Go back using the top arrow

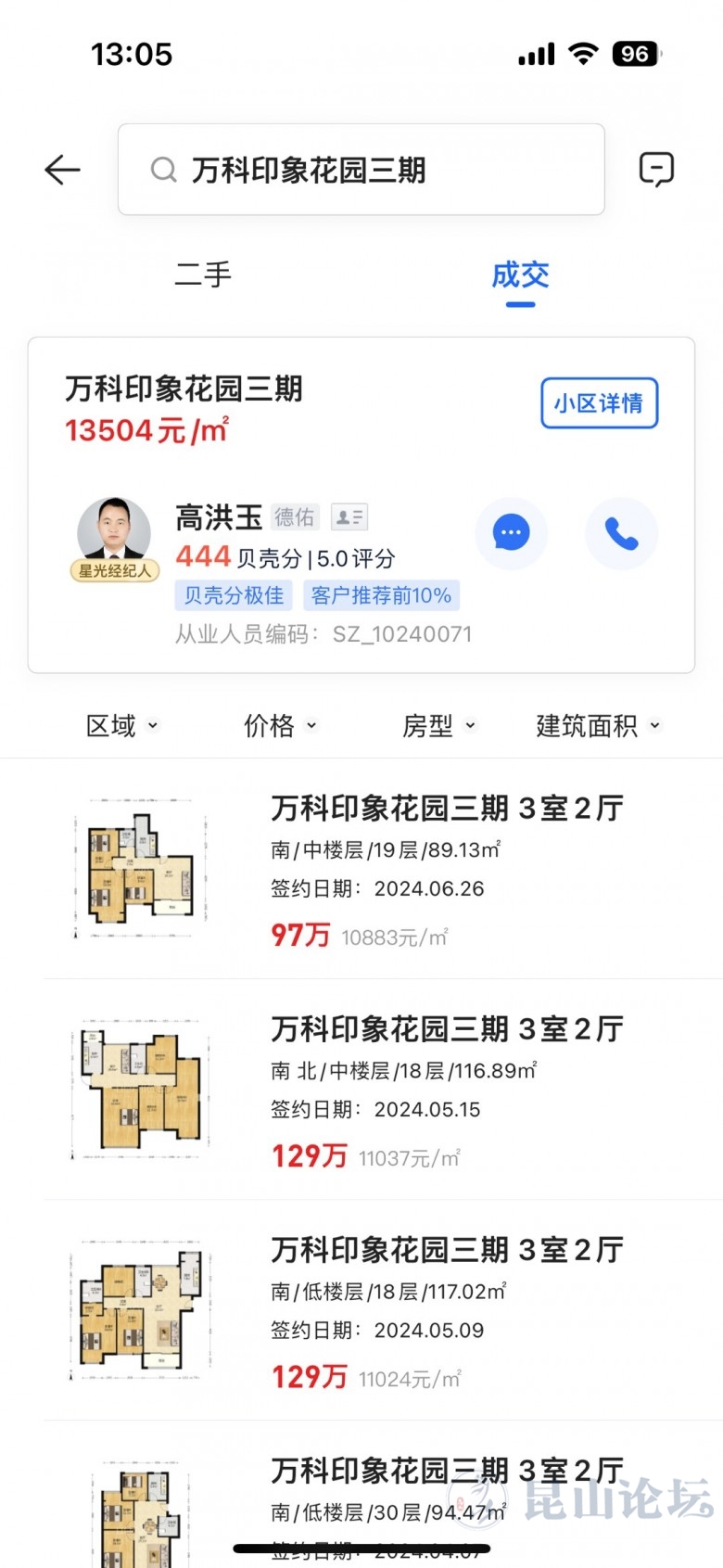click(x=62, y=170)
